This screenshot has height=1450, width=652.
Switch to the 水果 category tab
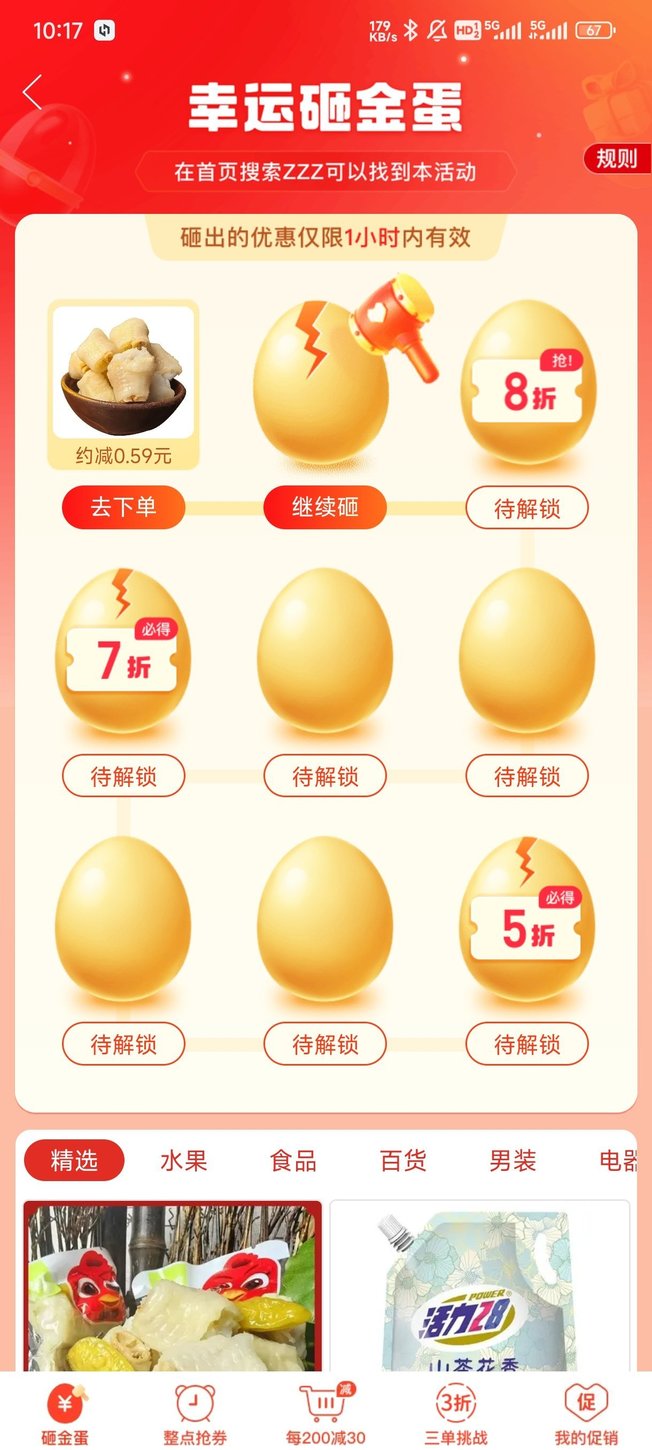184,1161
